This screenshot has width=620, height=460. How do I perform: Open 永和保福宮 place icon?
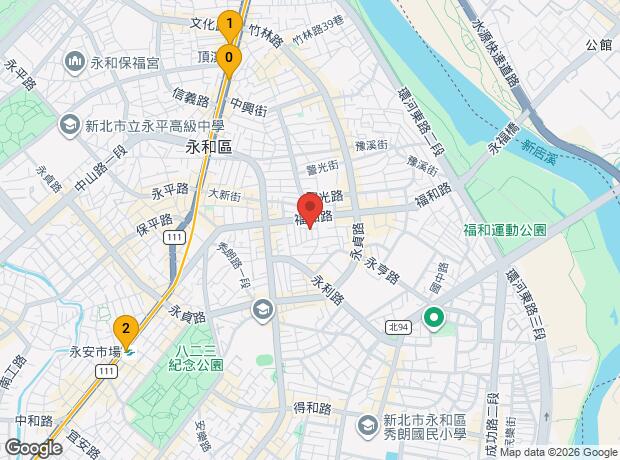click(x=74, y=62)
